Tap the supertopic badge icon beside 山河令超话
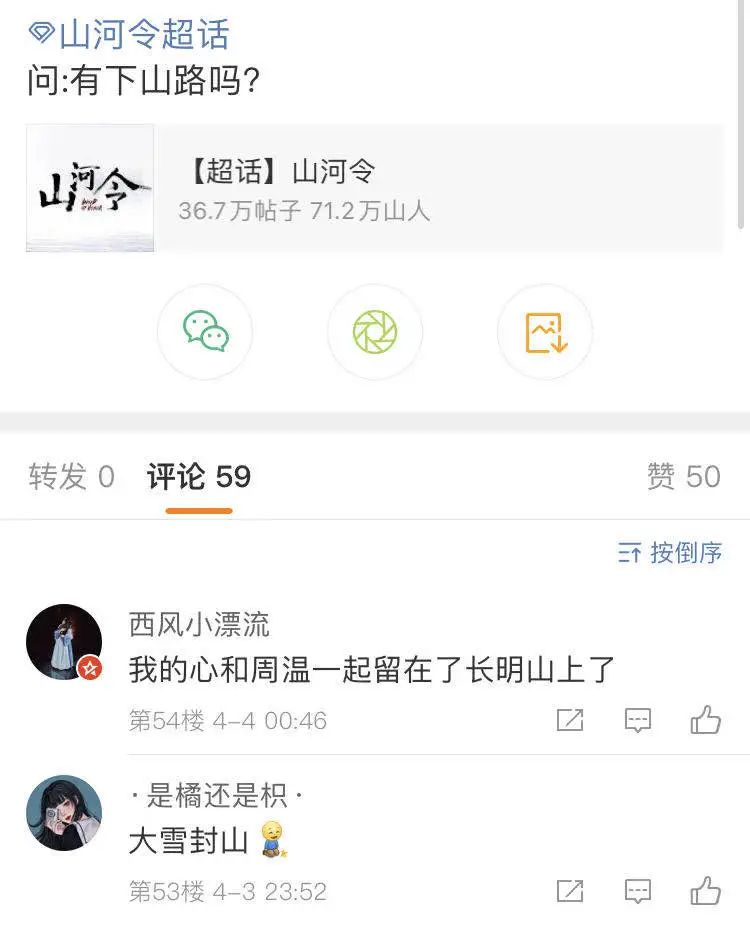The height and width of the screenshot is (925, 750). coord(40,33)
